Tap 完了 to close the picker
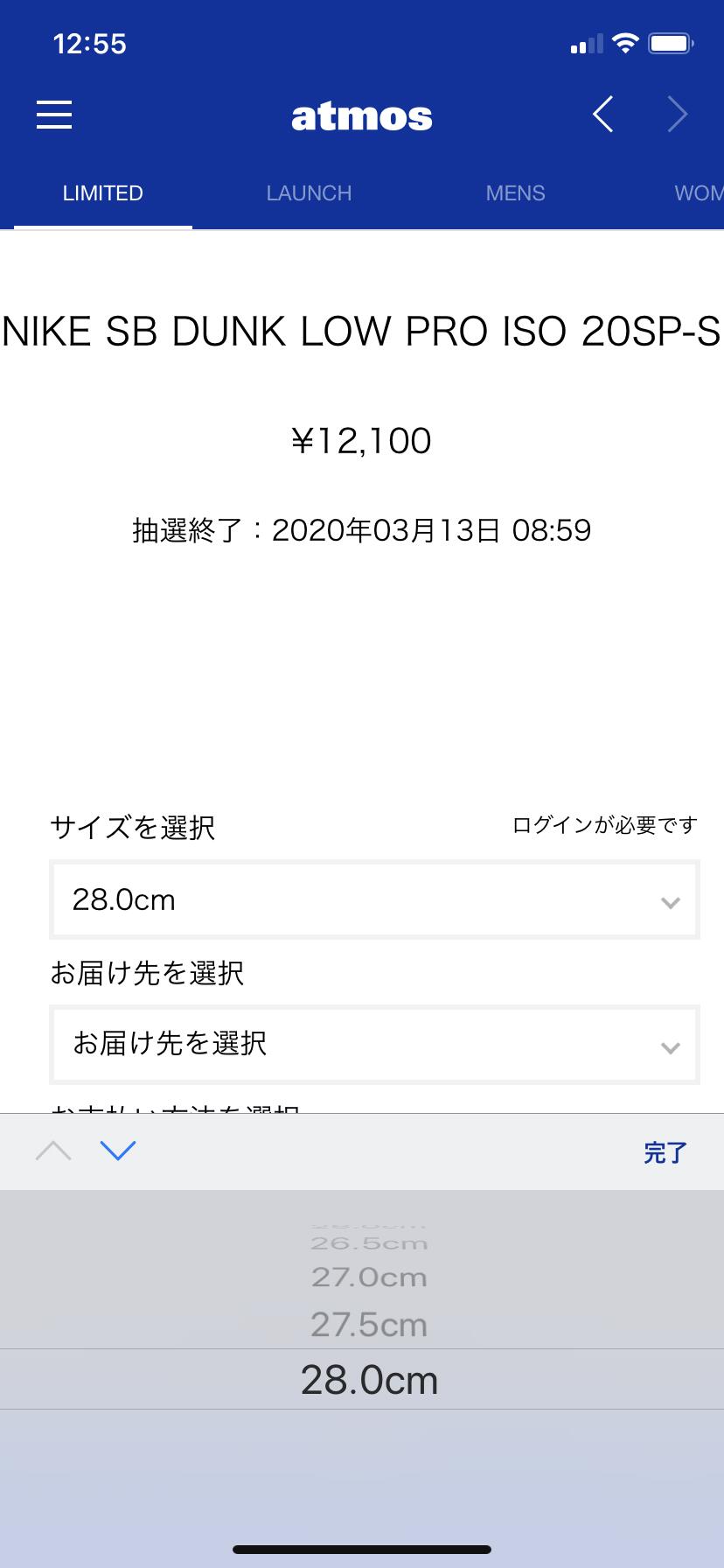The width and height of the screenshot is (724, 1568). (665, 1152)
